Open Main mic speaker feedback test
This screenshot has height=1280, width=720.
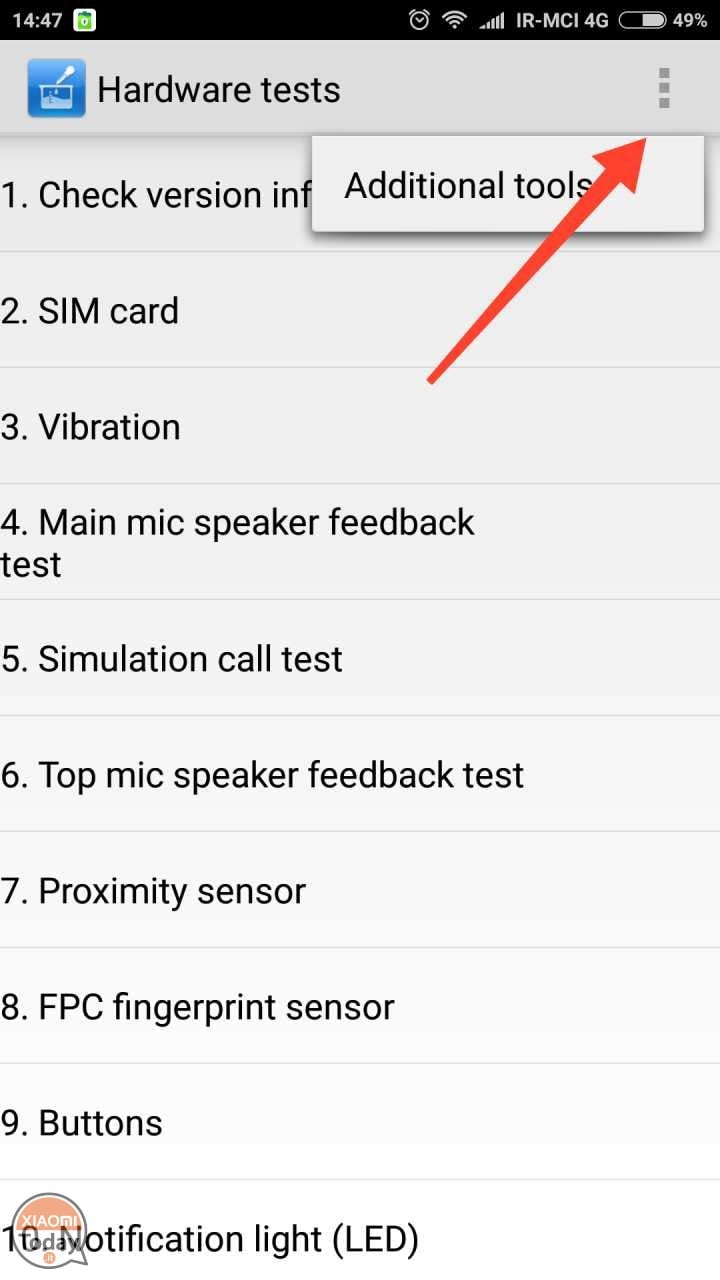(360, 542)
